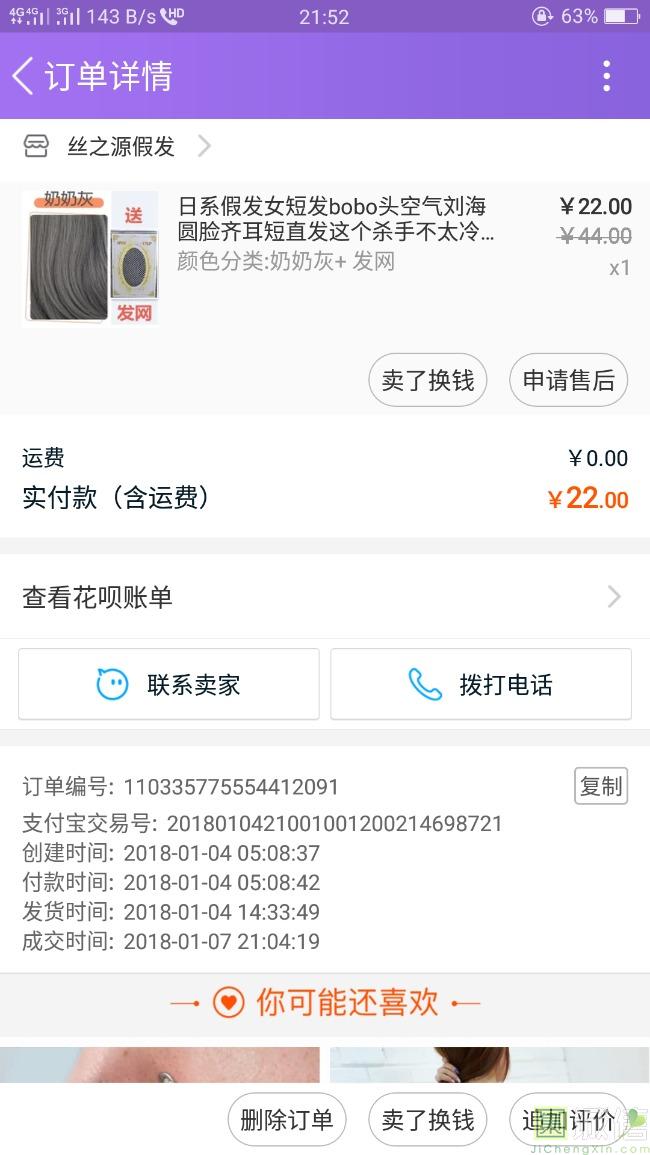This screenshot has height=1155, width=650.
Task: Tap 卖了换钱 in the bottom bar
Action: pos(428,1120)
